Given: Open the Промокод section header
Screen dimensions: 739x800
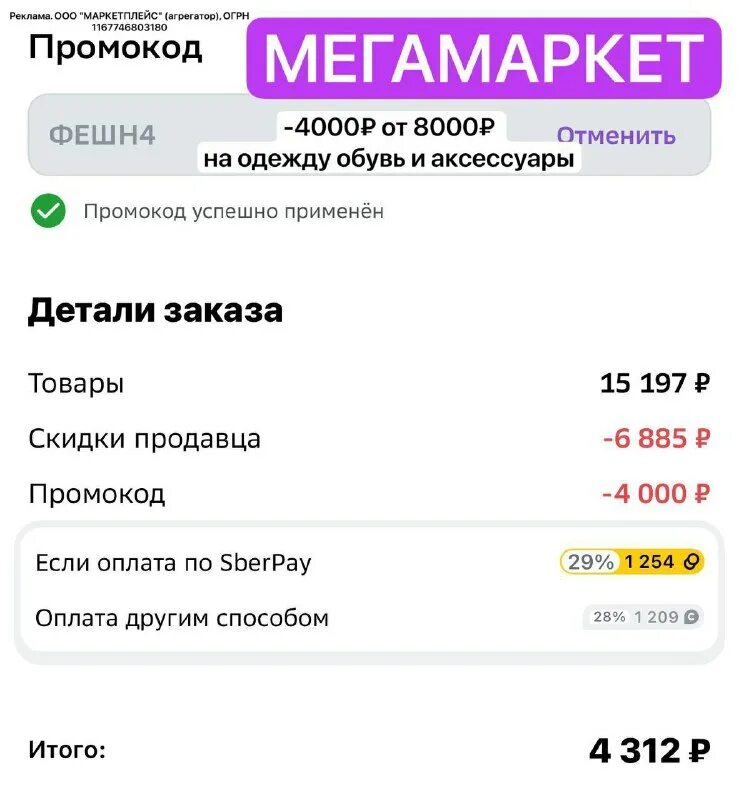Looking at the screenshot, I should coord(115,47).
